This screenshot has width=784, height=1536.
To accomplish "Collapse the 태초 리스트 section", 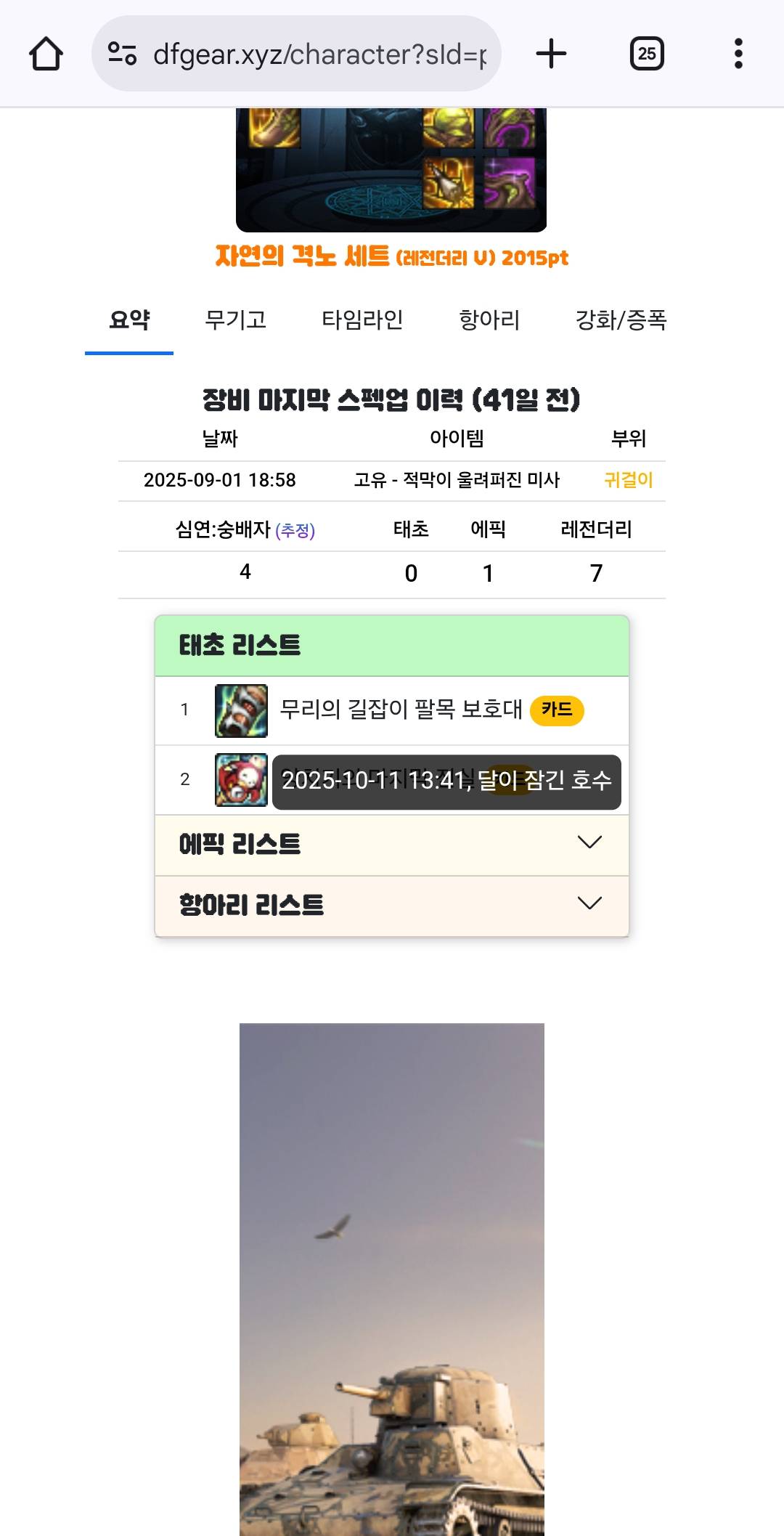I will [391, 646].
